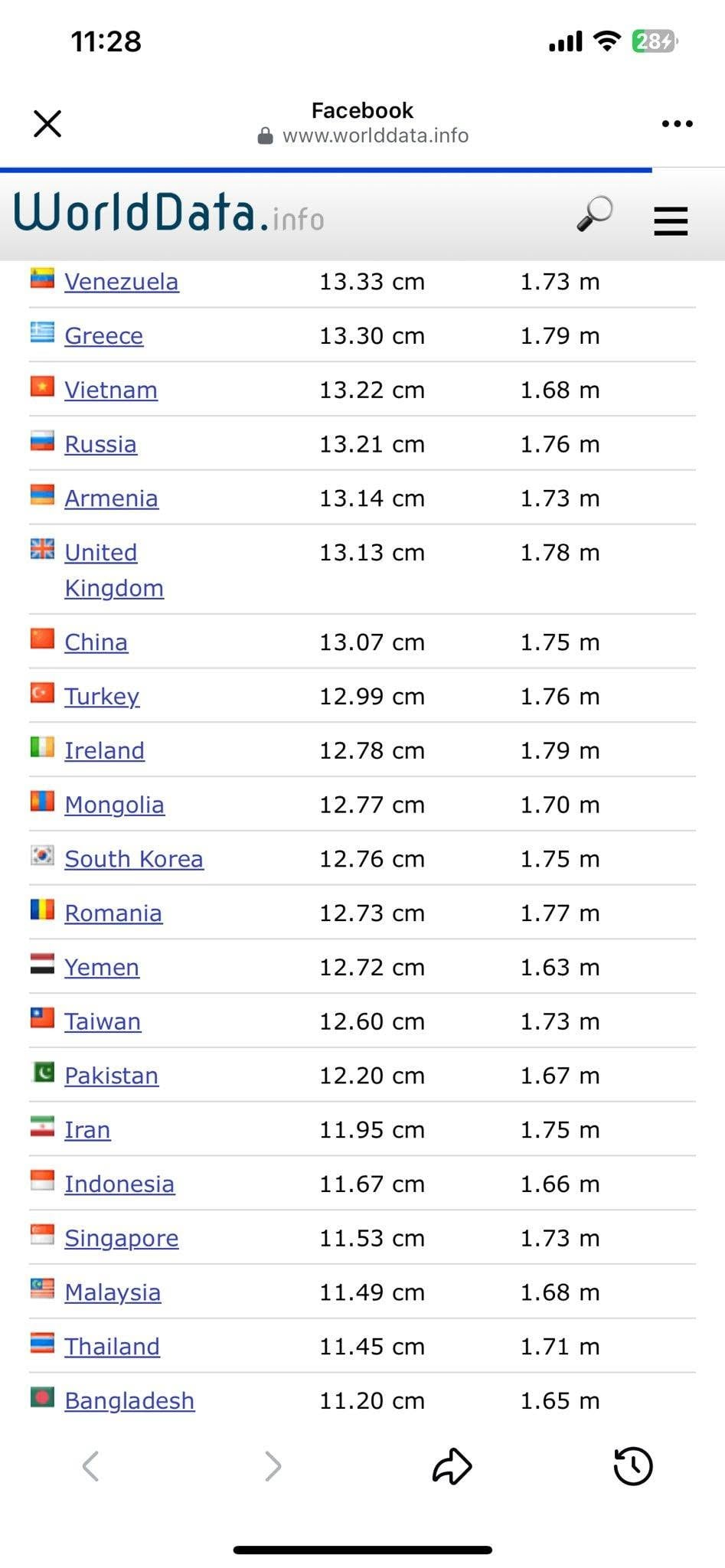This screenshot has height=1568, width=725.
Task: Open the Turkey country link
Action: point(102,697)
